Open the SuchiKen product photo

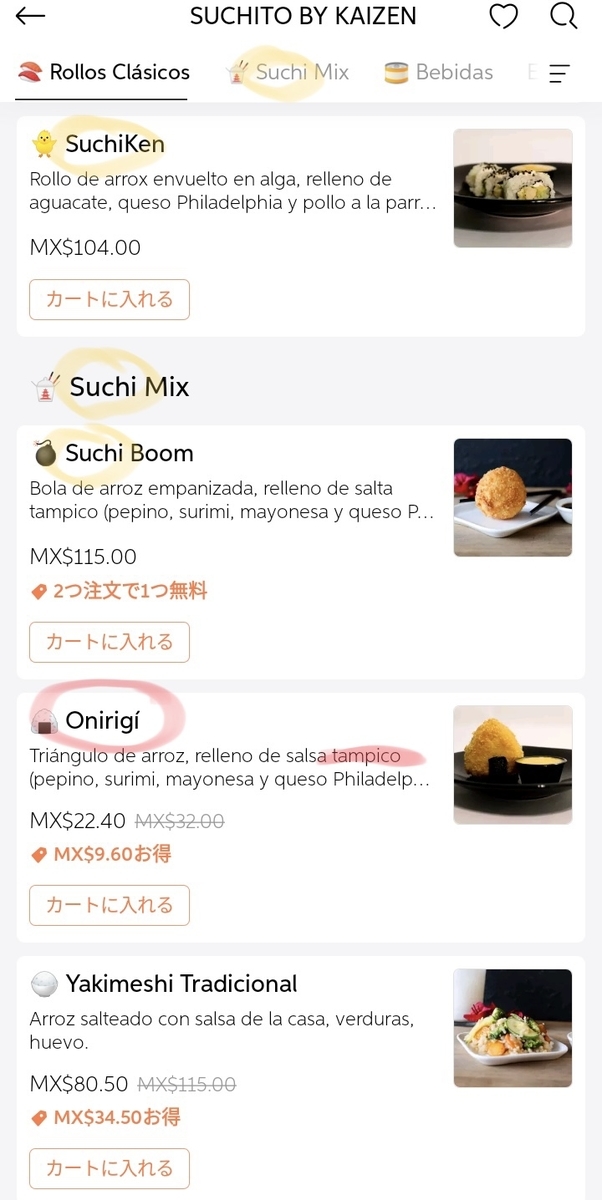(x=513, y=188)
